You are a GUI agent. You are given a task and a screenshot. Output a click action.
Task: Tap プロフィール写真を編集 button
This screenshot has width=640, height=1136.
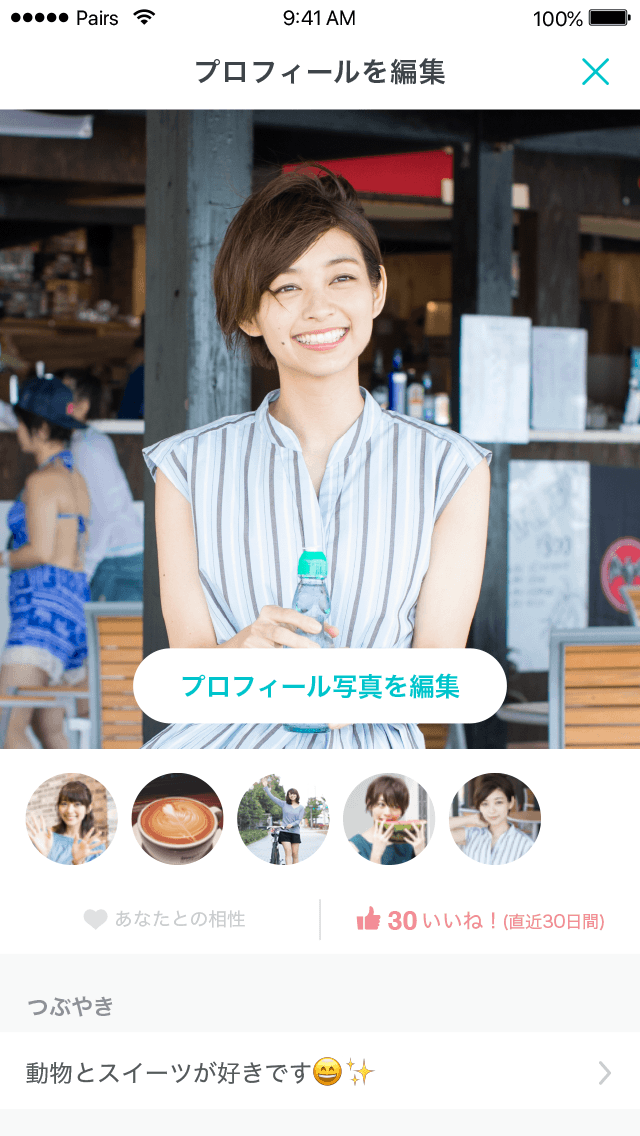(320, 685)
